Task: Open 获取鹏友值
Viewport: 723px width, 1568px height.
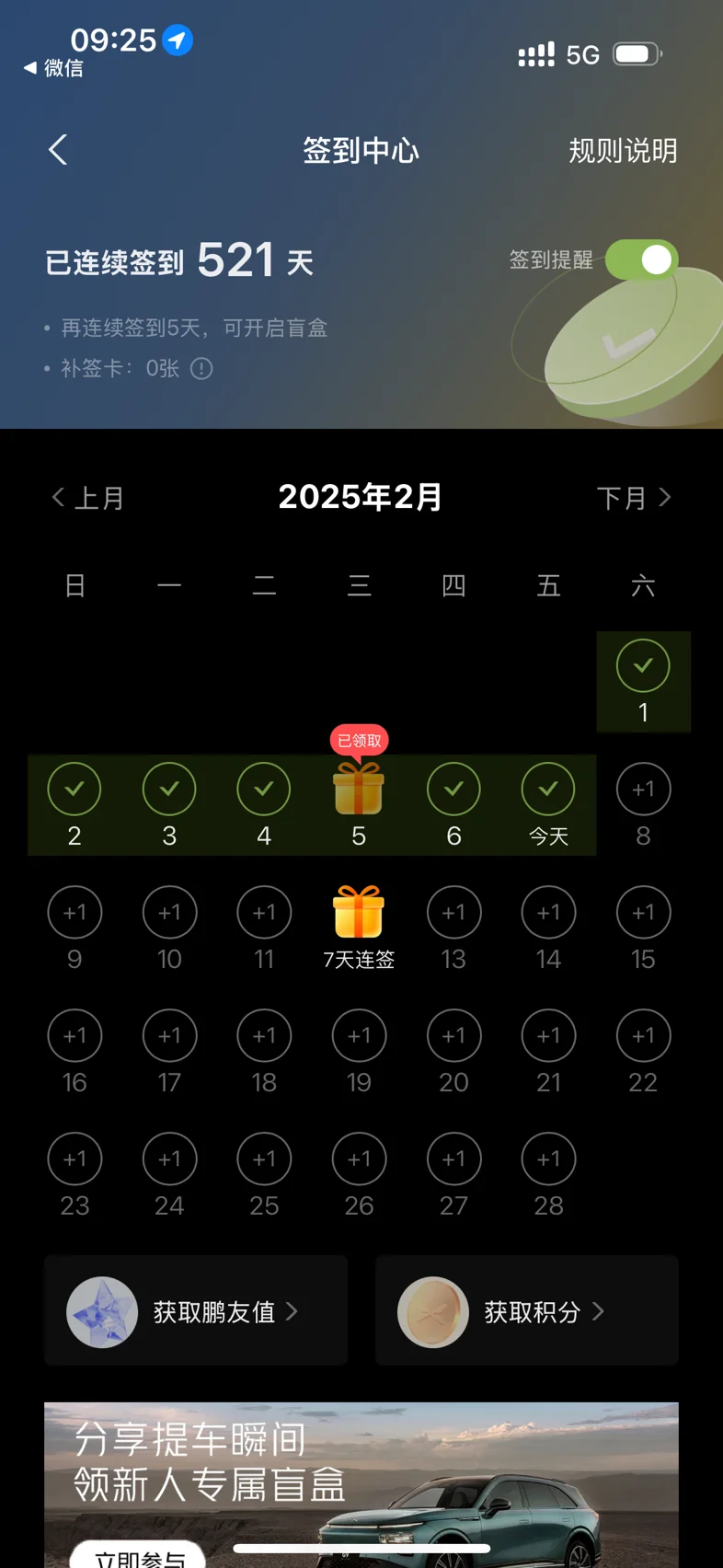Action: pos(196,1311)
